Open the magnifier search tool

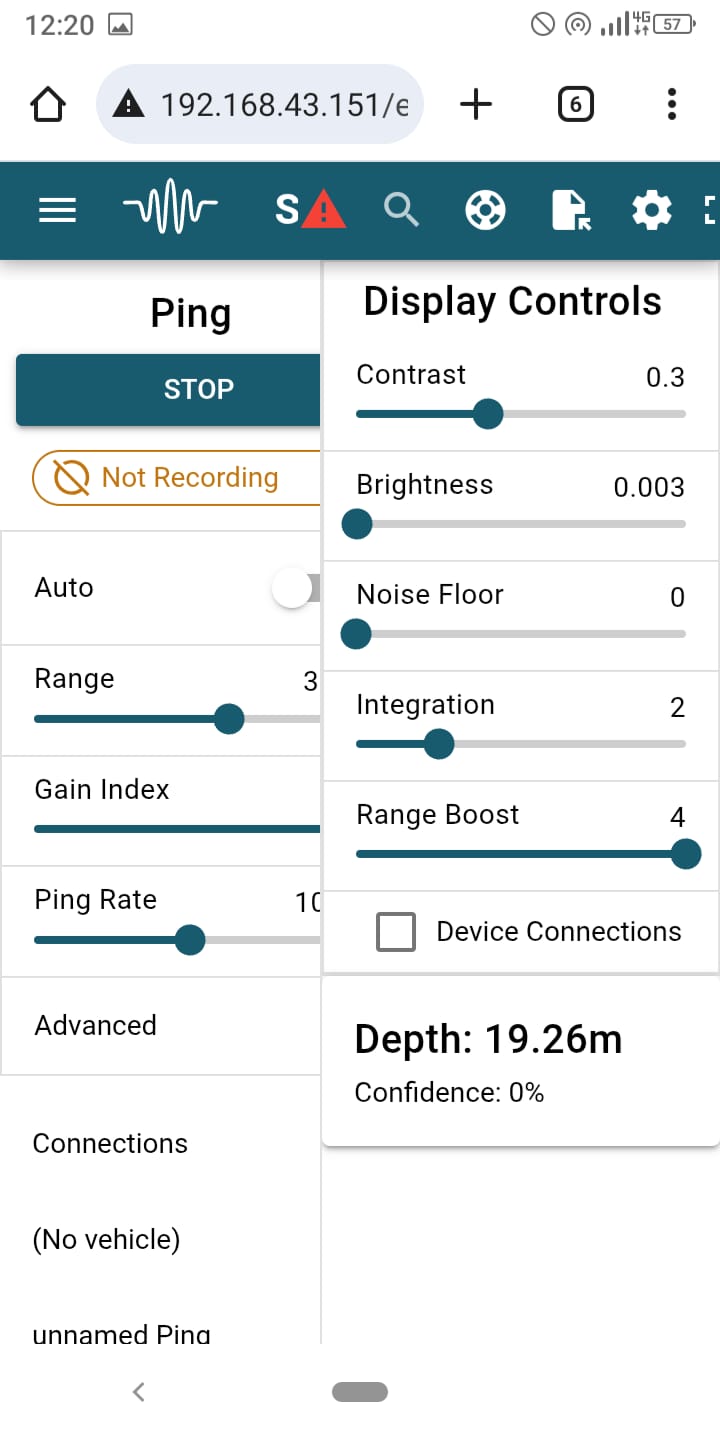click(x=401, y=210)
